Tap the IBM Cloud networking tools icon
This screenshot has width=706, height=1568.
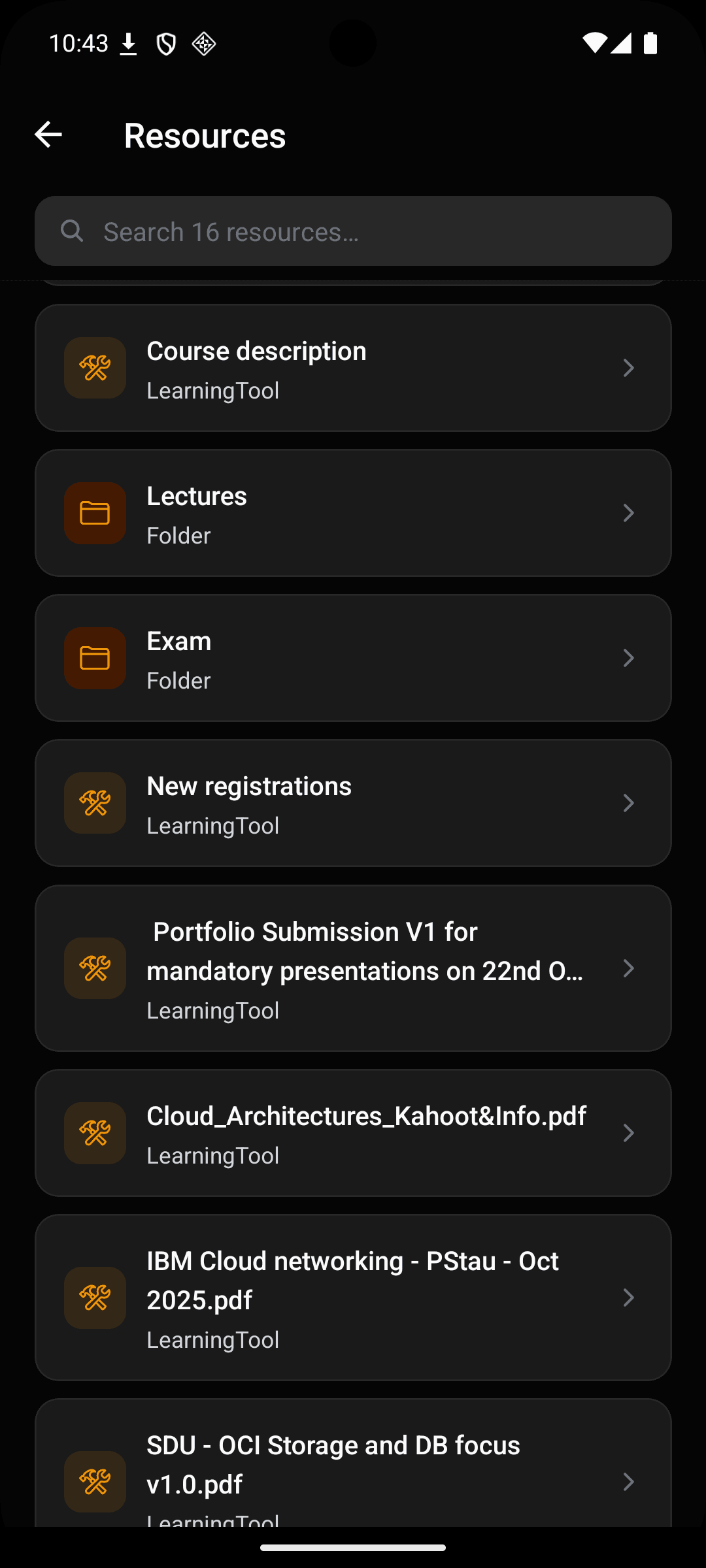95,1298
